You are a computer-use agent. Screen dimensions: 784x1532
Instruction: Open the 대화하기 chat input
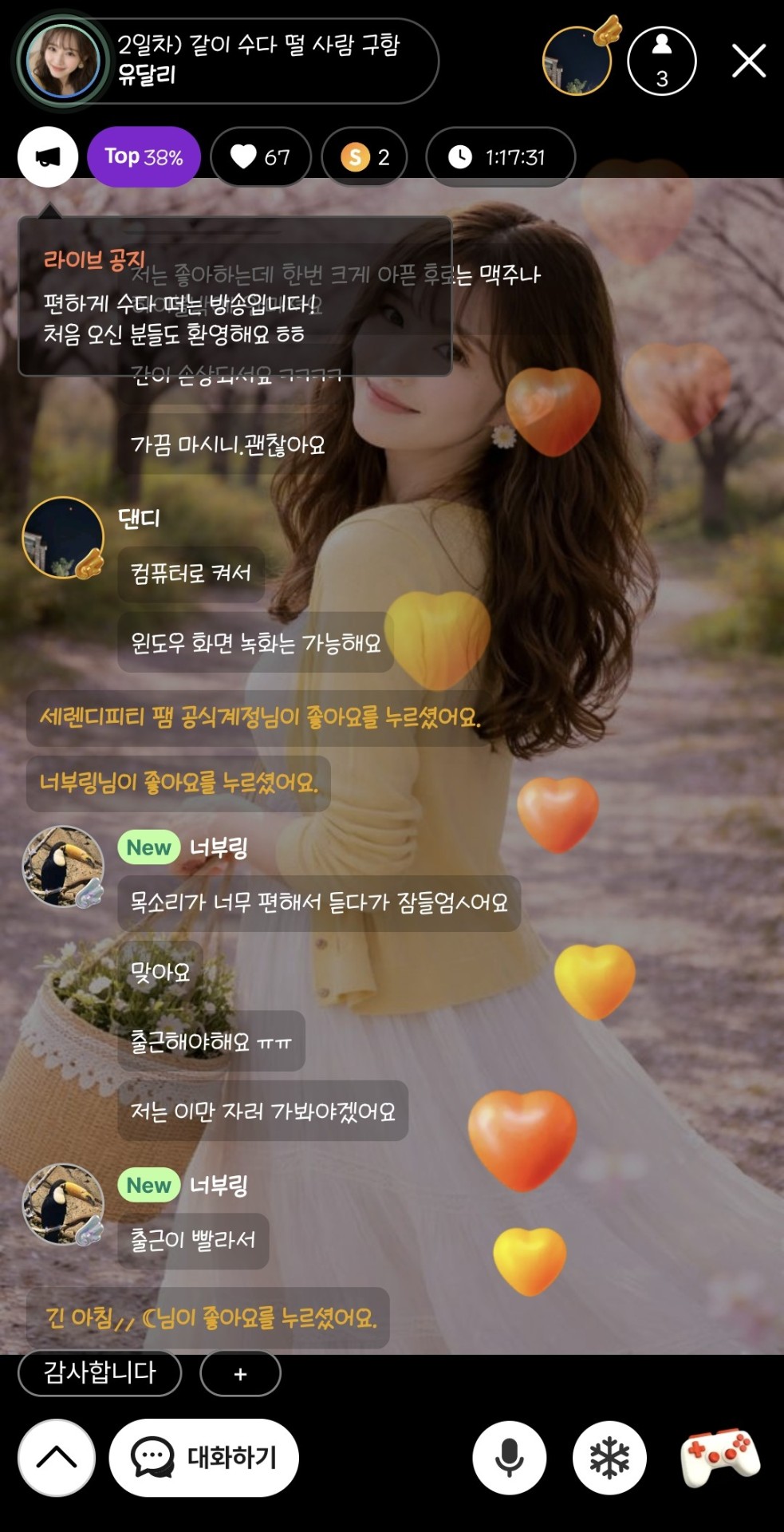[x=204, y=1457]
